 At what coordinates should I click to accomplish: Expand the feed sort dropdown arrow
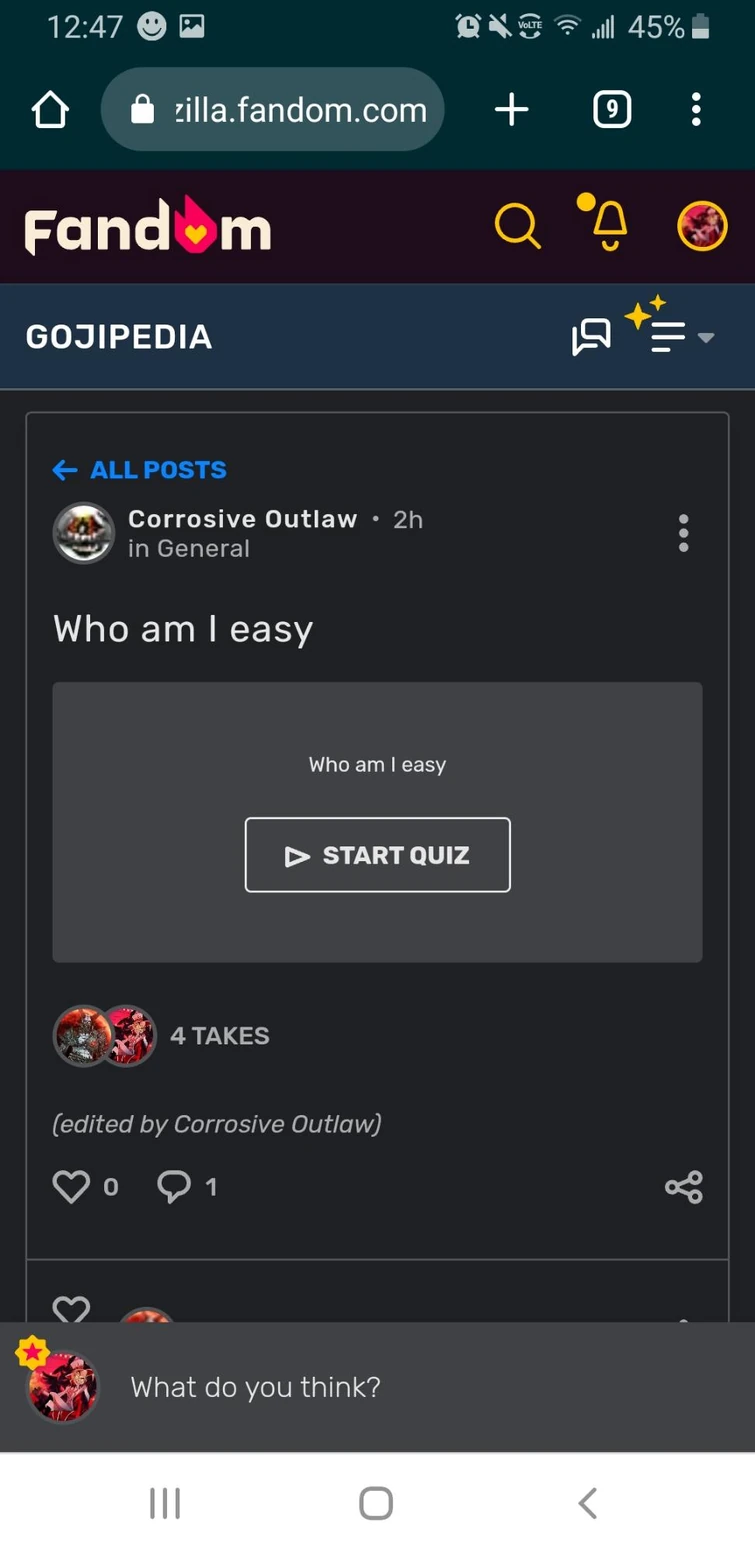click(x=707, y=338)
